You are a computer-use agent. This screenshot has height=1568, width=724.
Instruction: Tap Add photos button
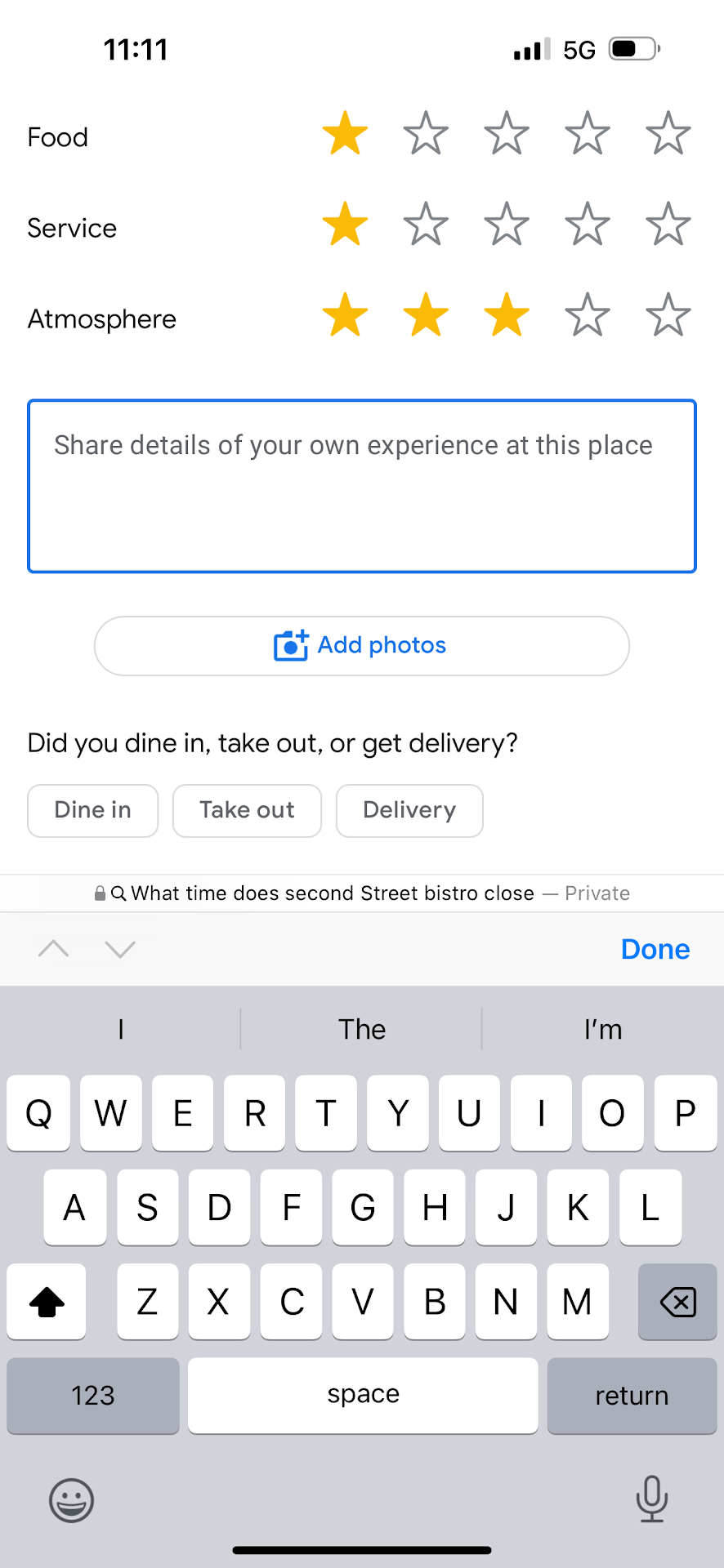(362, 646)
